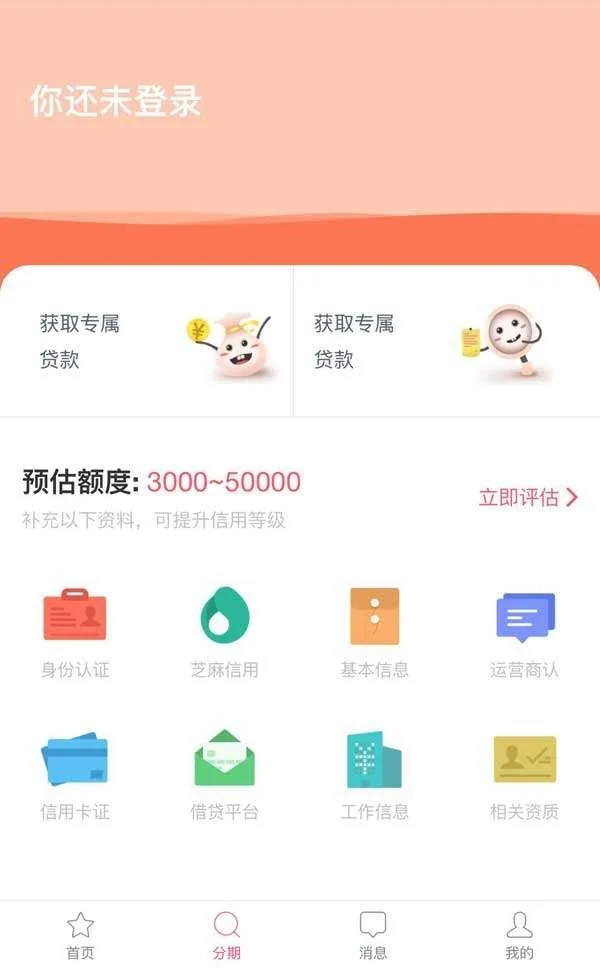Start 运营商认证 carrier verification

(524, 632)
